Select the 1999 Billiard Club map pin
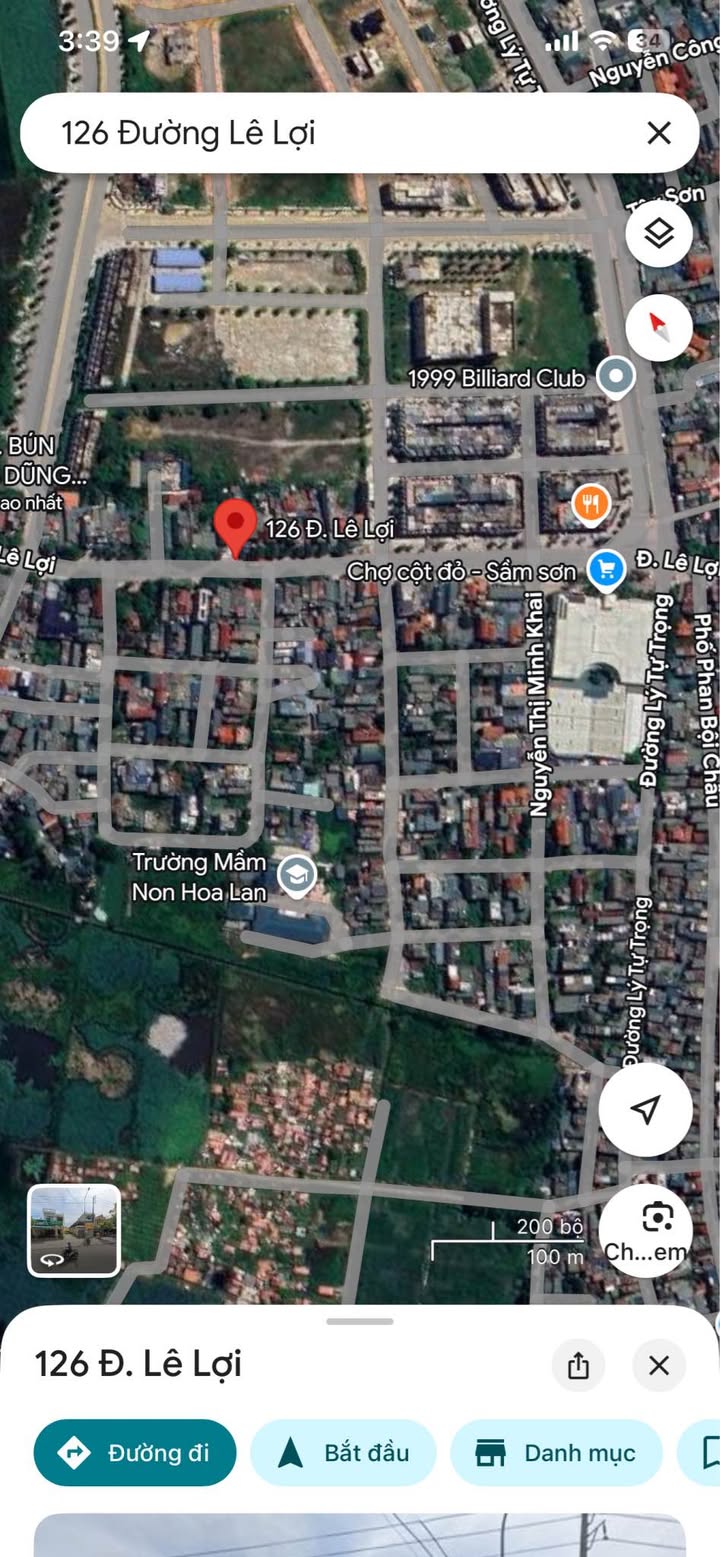720x1557 pixels. tap(615, 378)
